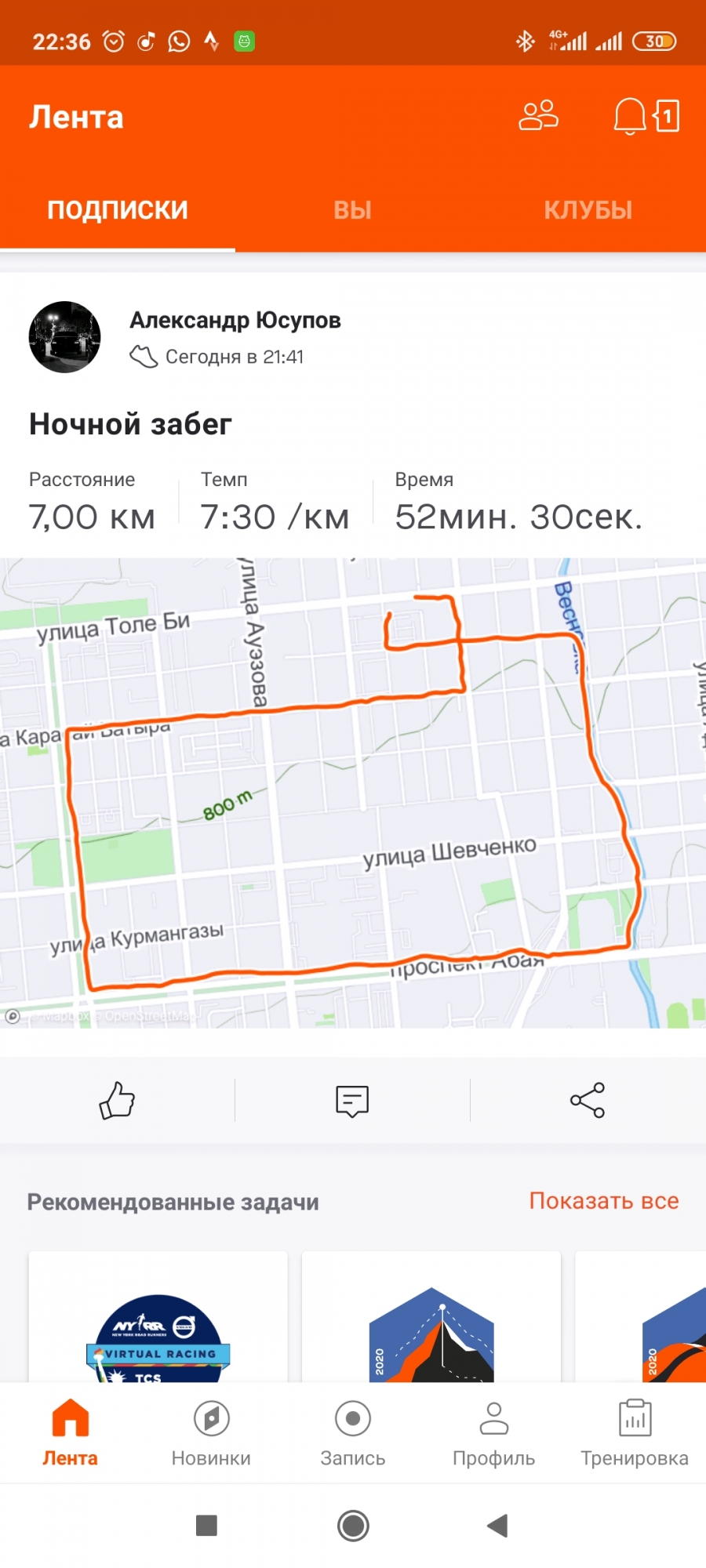
Task: Open the notifications bell
Action: [630, 117]
